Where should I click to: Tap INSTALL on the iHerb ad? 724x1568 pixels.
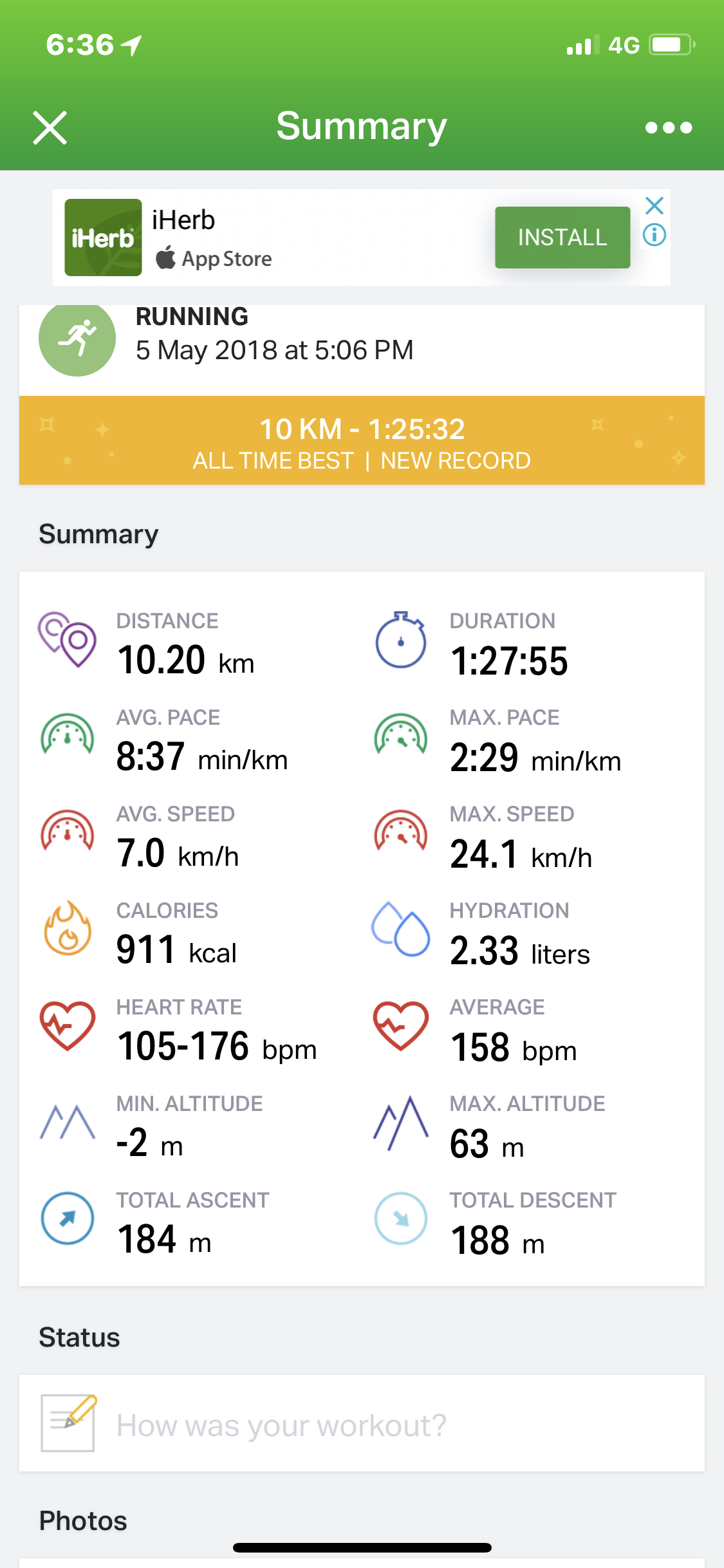(562, 237)
